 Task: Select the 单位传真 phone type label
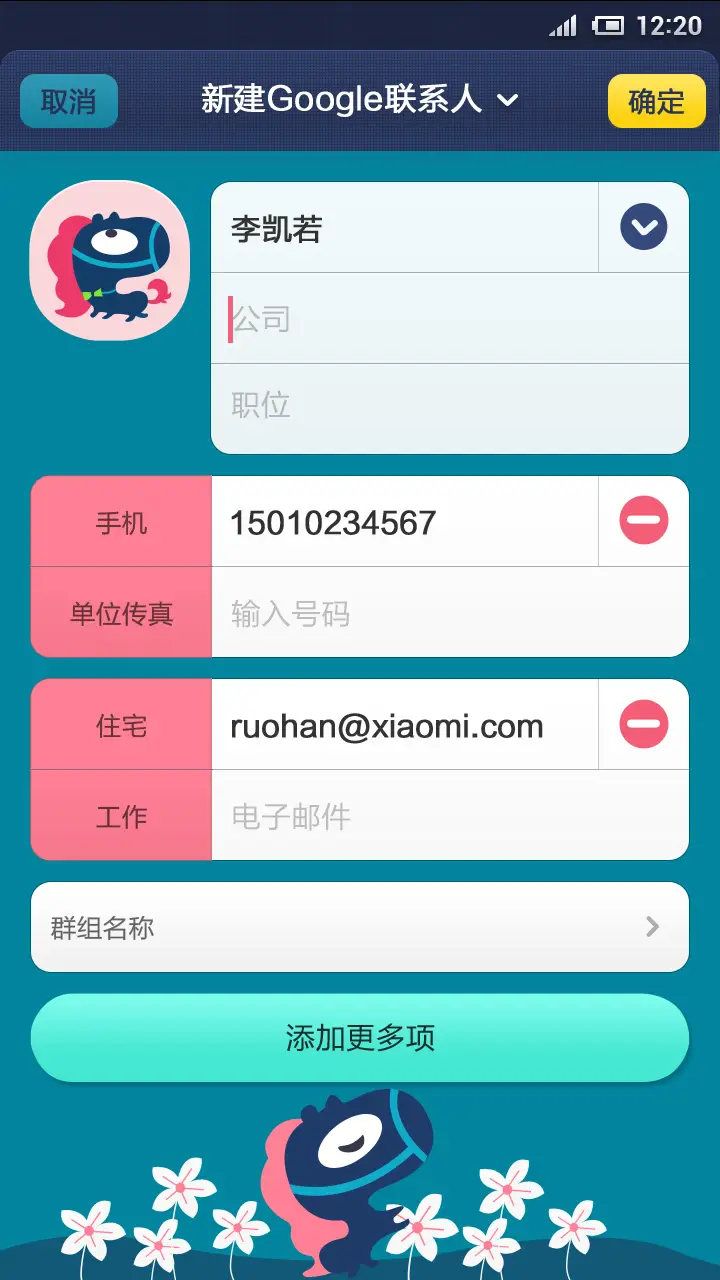click(121, 613)
